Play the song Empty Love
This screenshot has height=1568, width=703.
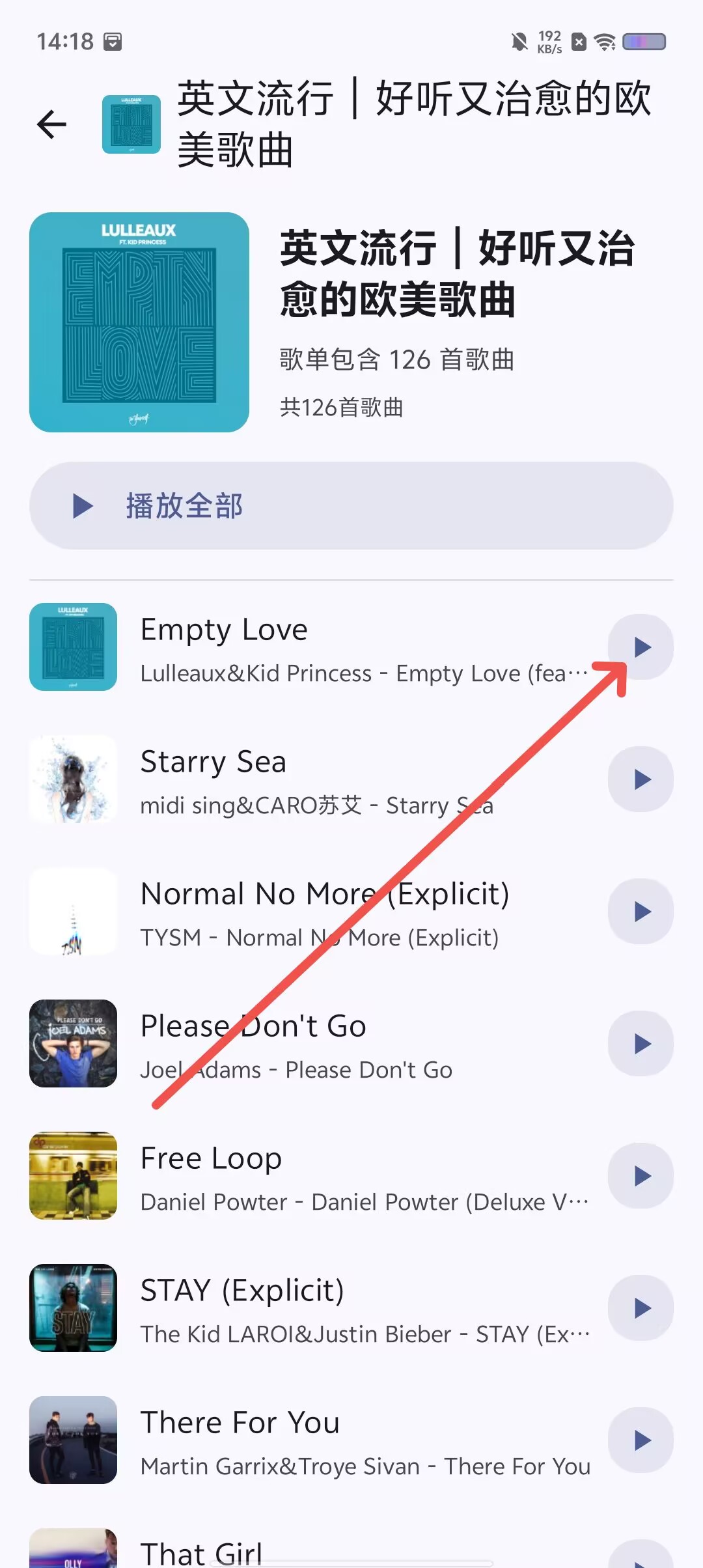point(641,647)
